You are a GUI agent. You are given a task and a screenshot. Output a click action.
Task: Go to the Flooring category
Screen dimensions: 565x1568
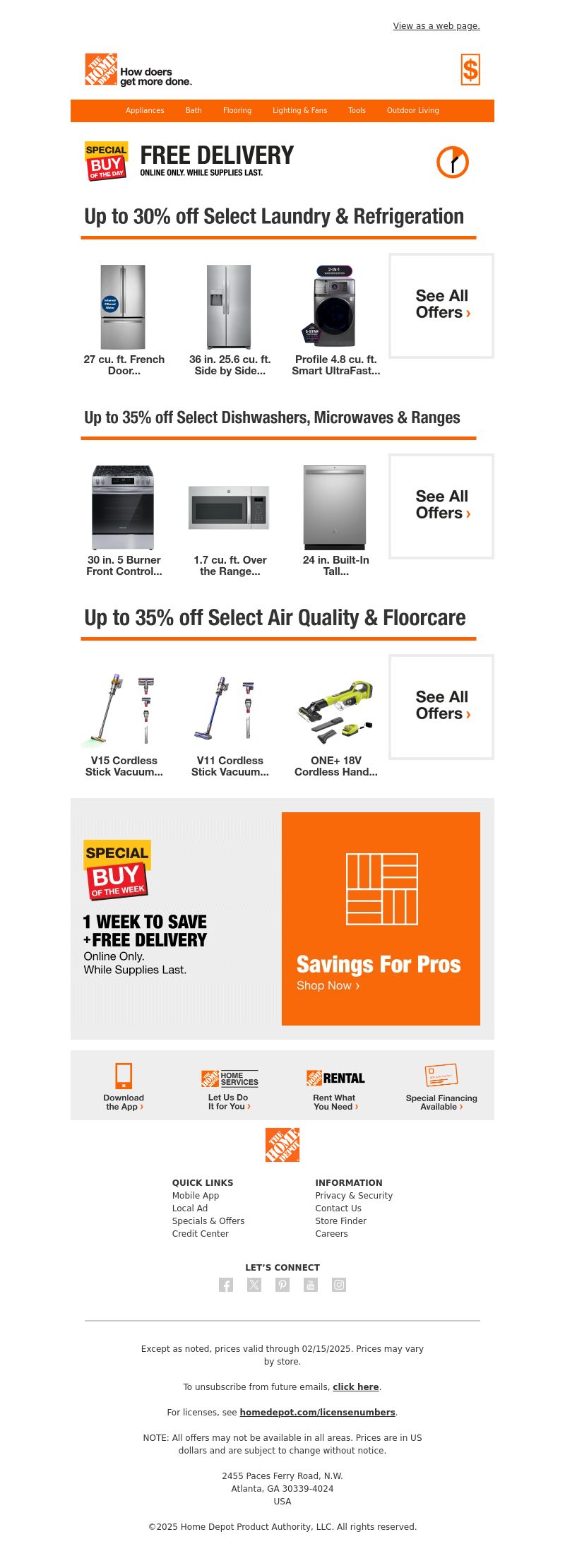click(237, 110)
